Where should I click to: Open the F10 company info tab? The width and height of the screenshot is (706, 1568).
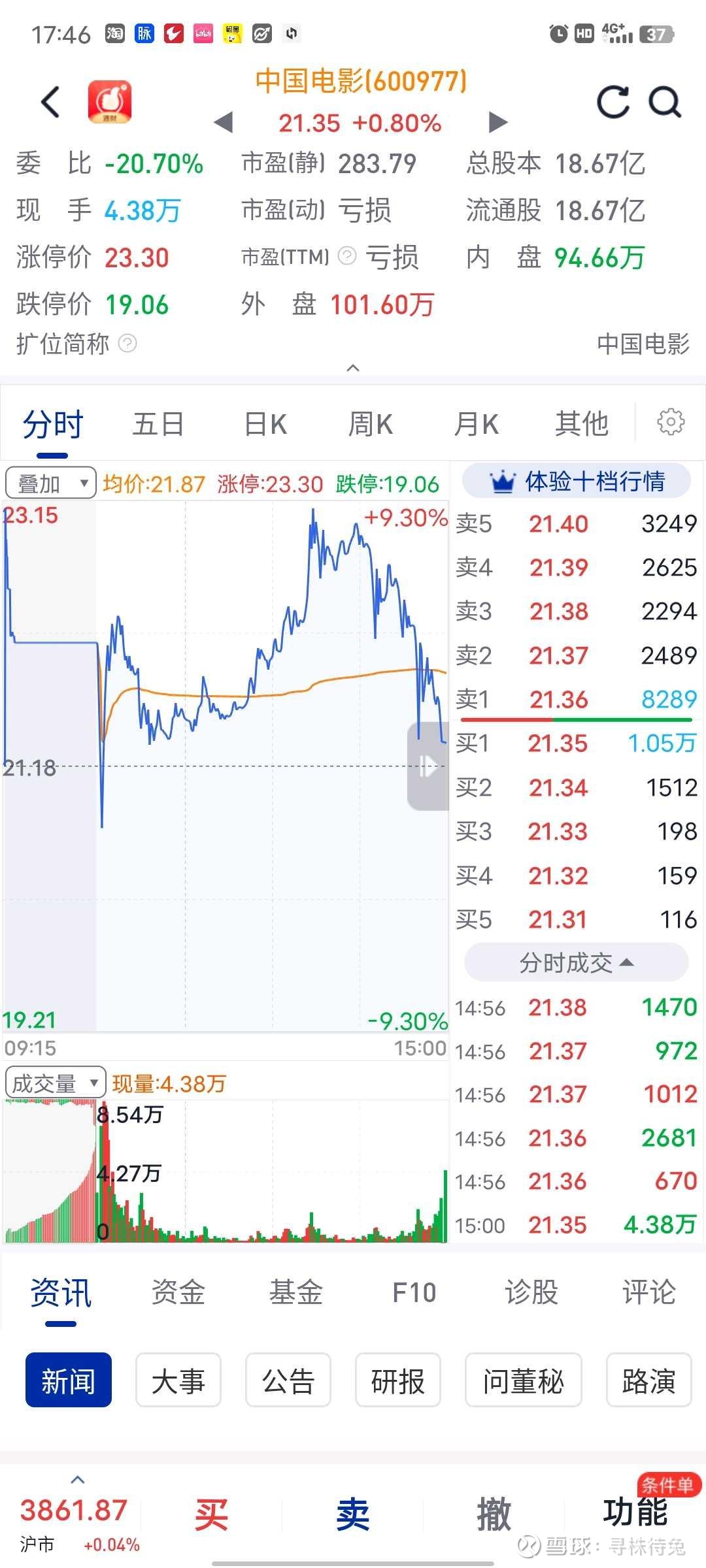414,1292
